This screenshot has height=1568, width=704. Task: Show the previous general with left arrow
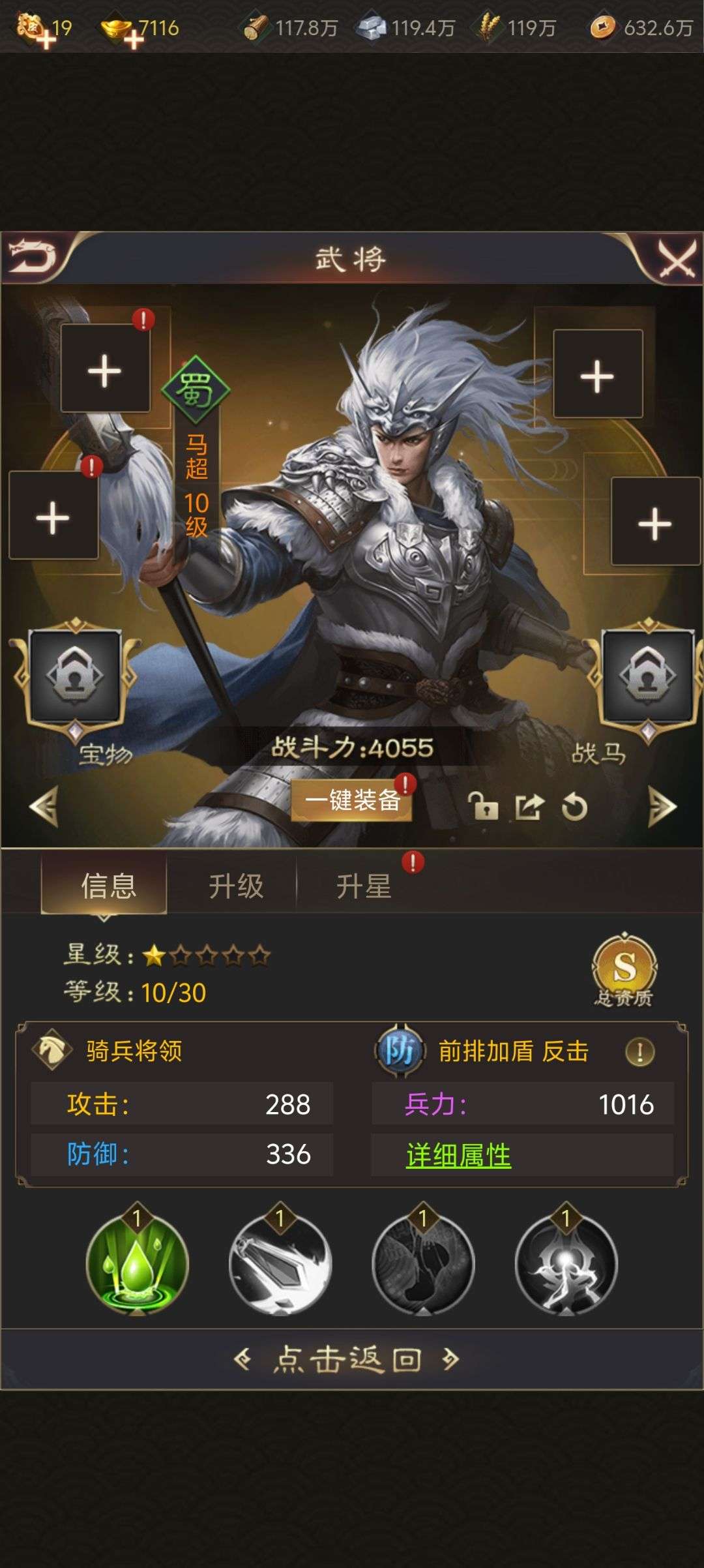[x=44, y=807]
